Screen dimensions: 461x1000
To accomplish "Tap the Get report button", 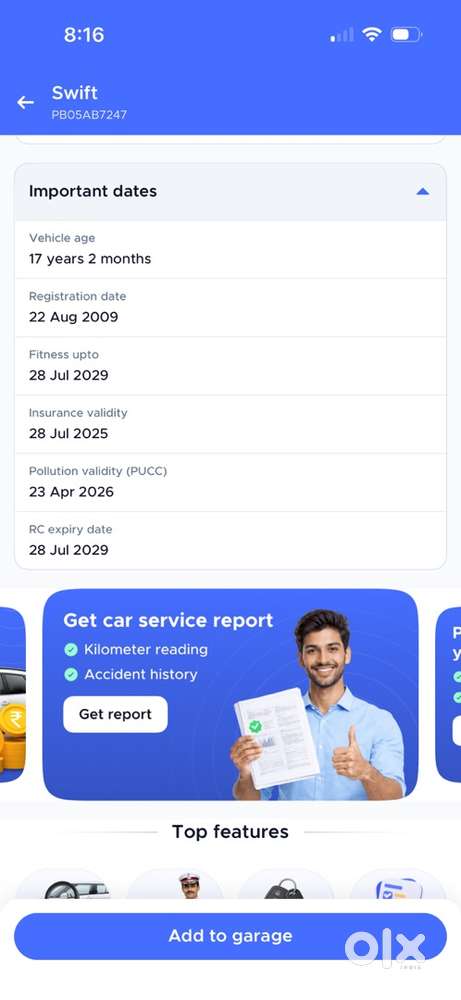I will (x=115, y=714).
